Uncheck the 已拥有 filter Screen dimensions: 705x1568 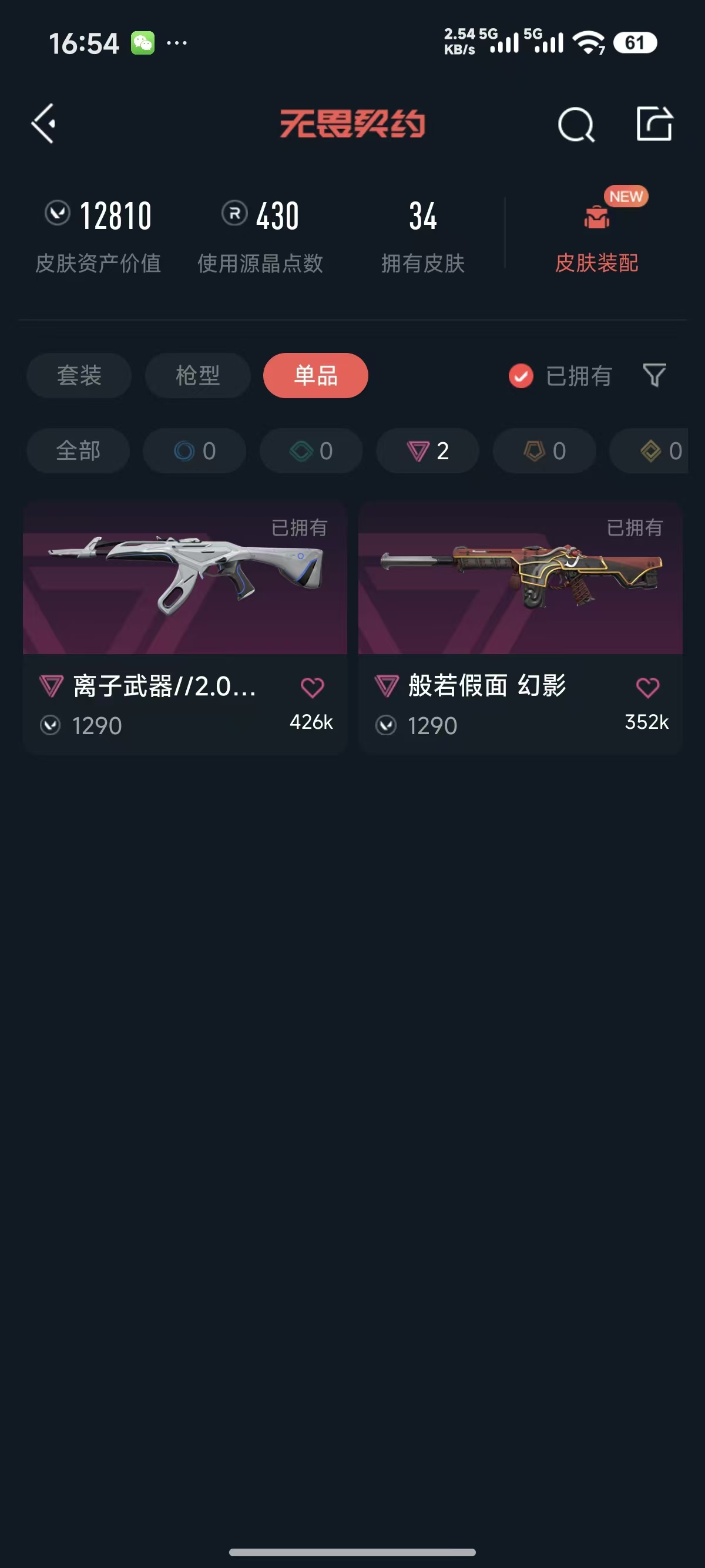[521, 376]
